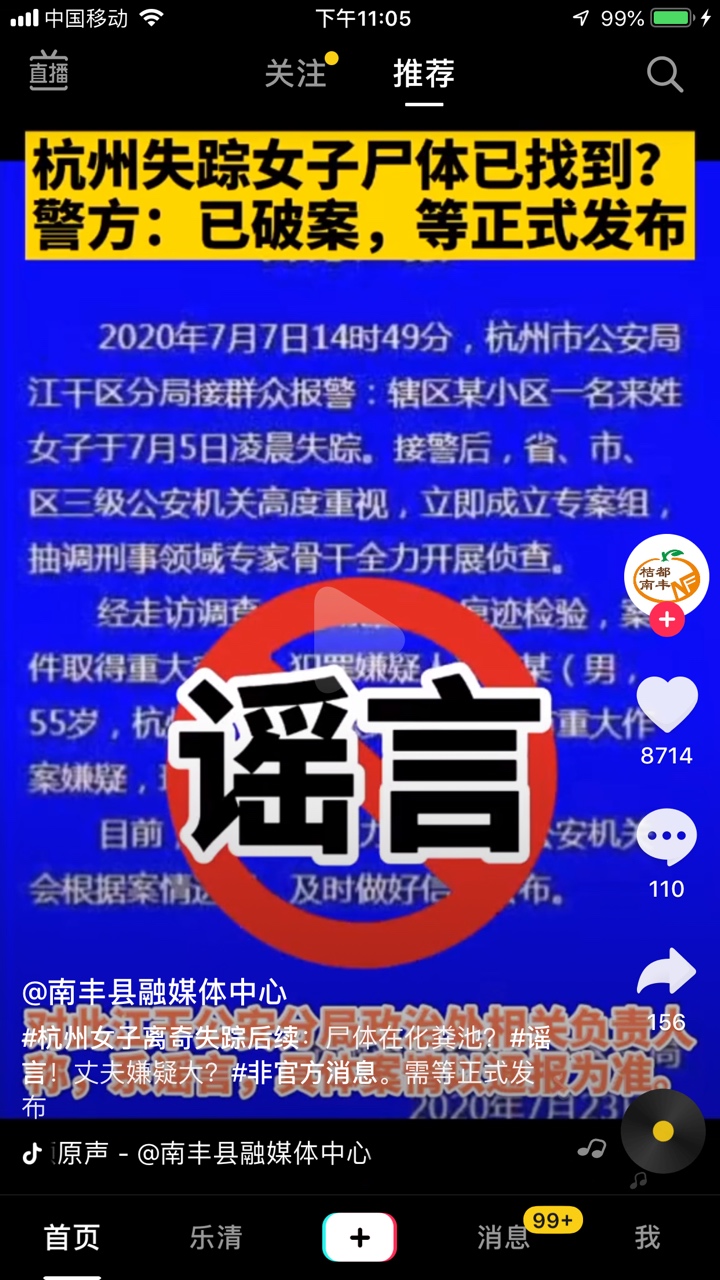Go to the 首页 tab
This screenshot has width=720, height=1280.
(x=72, y=1237)
